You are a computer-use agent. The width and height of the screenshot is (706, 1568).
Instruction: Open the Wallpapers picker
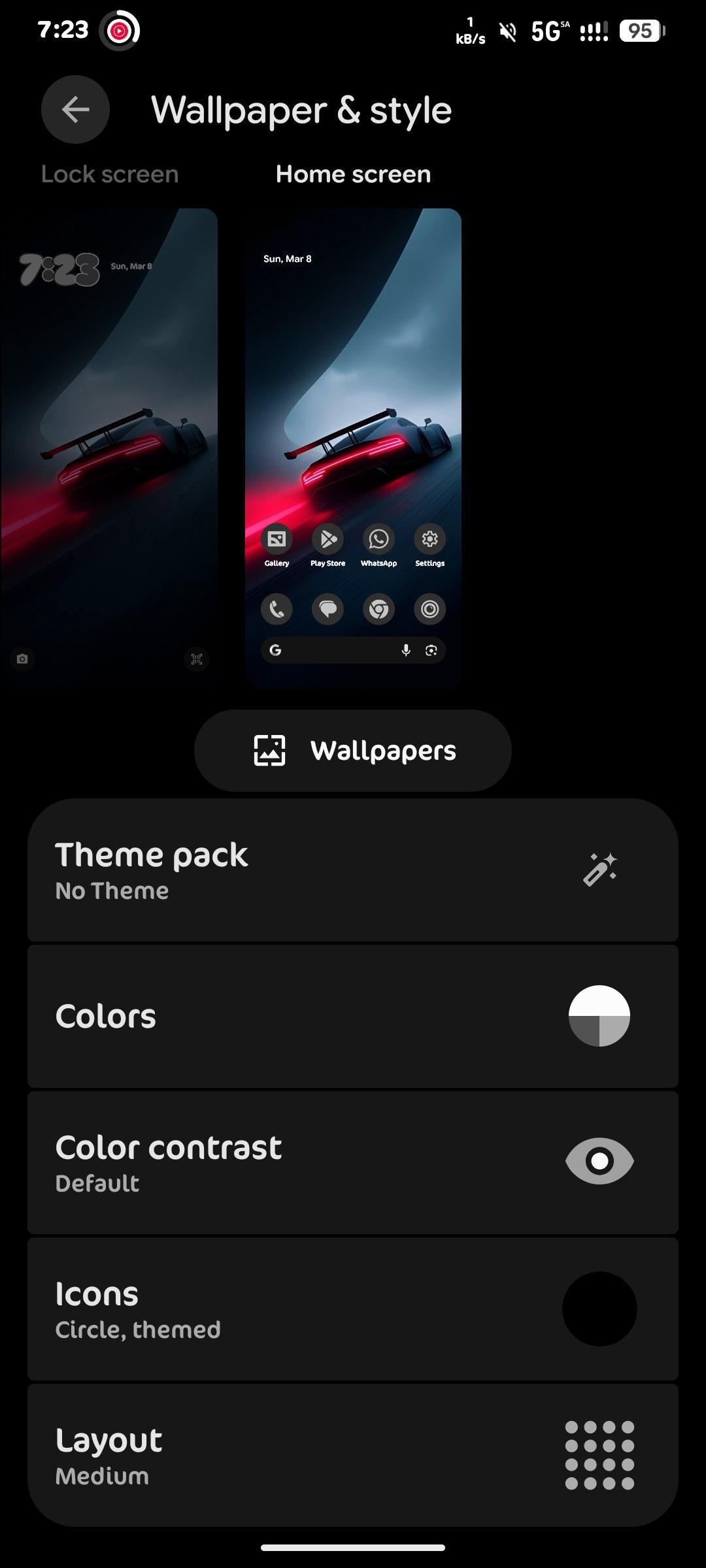tap(353, 751)
